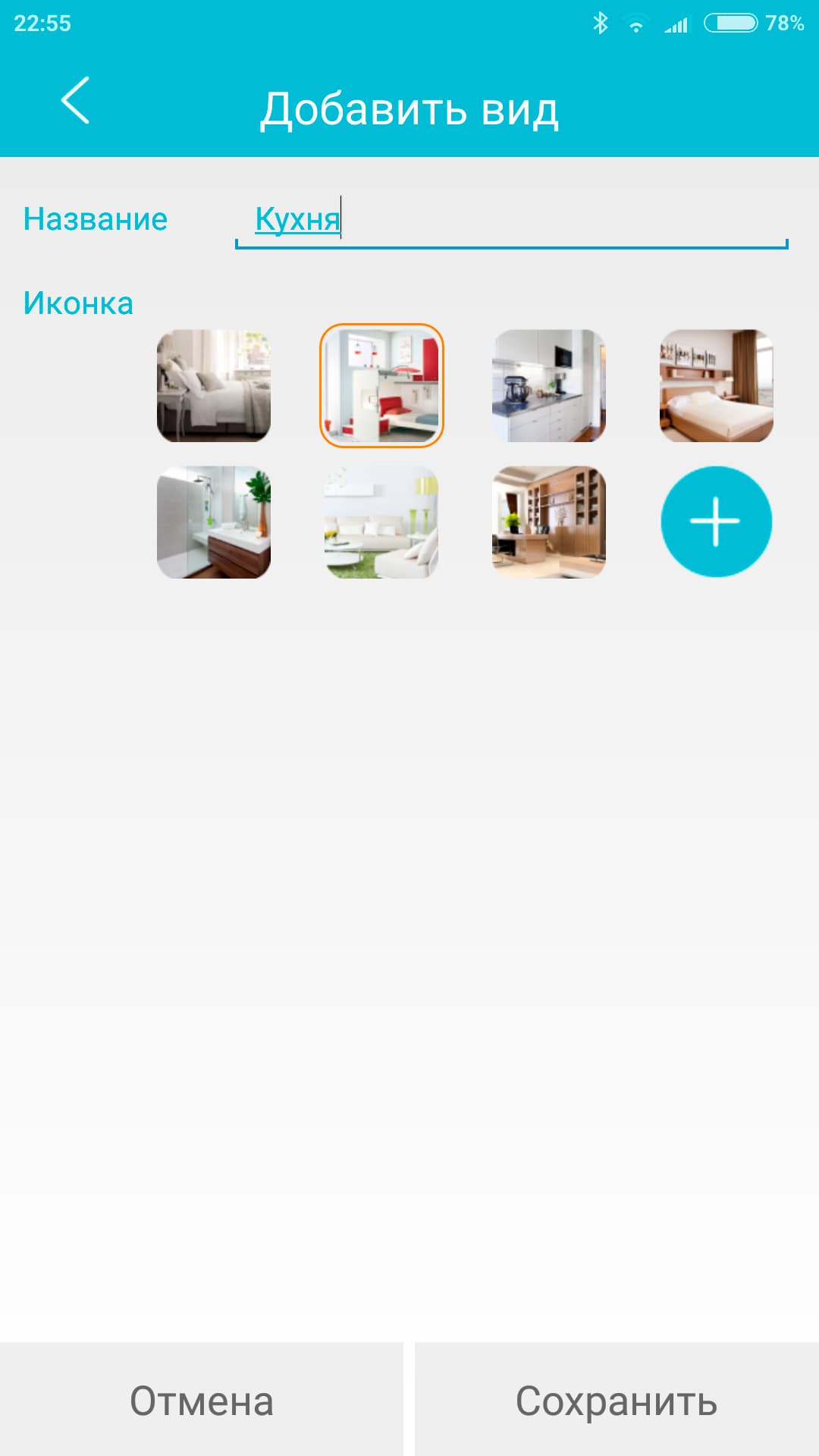
Task: Choose the red kids room icon
Action: [381, 385]
